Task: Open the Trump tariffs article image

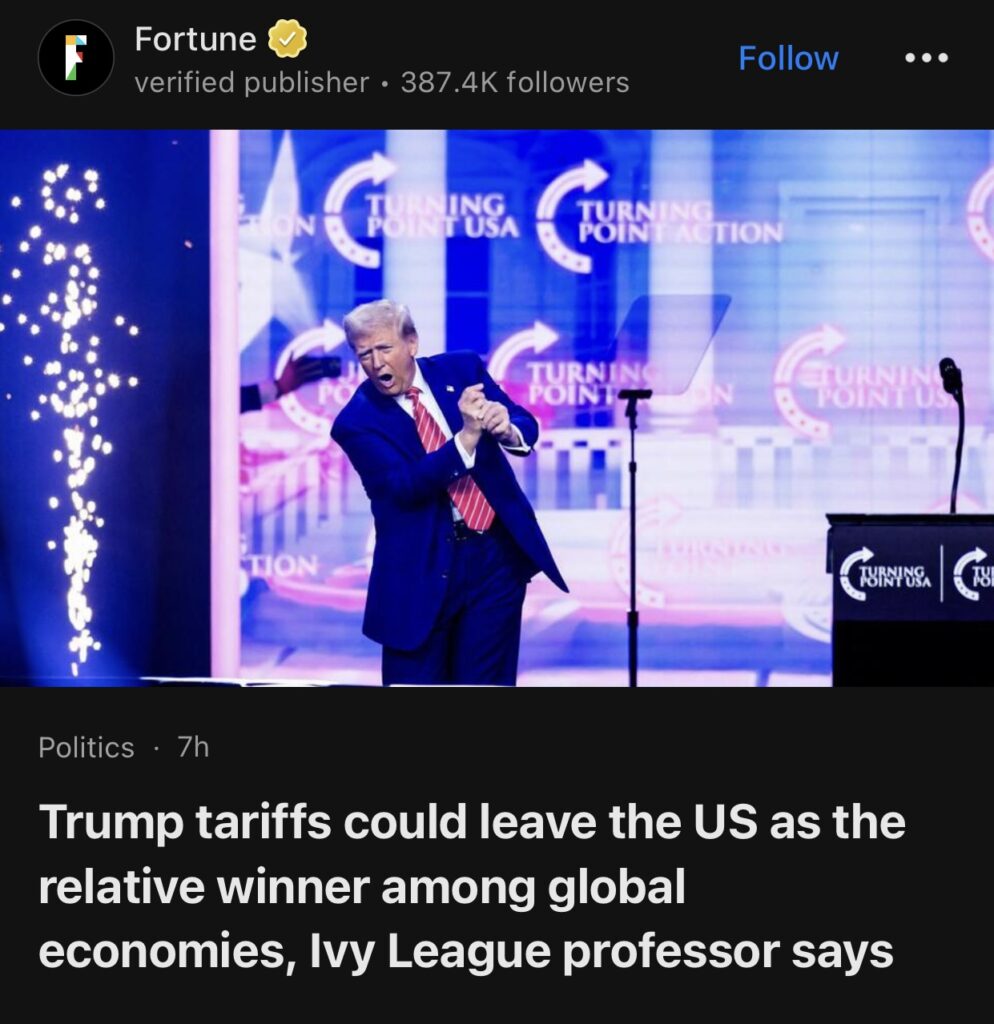Action: (x=497, y=407)
